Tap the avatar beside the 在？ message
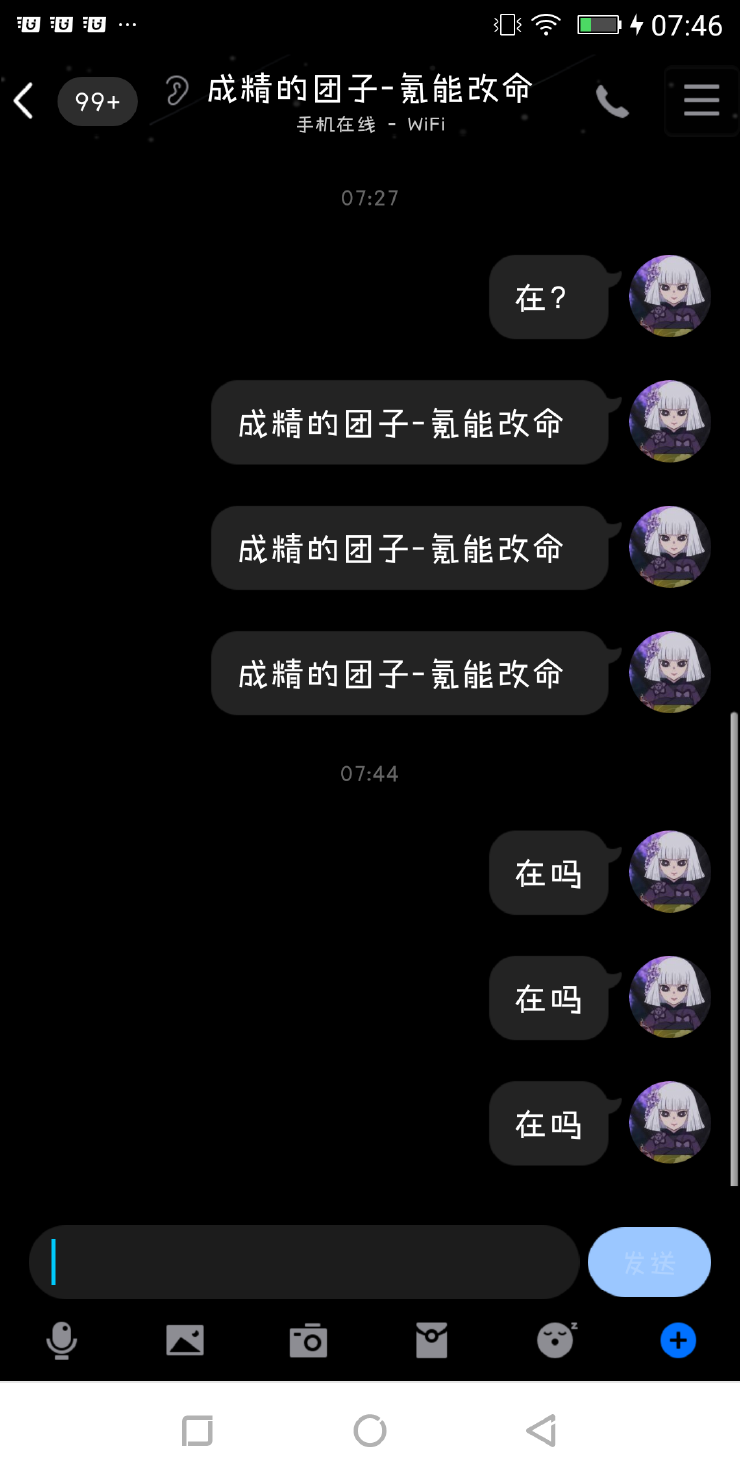The height and width of the screenshot is (1480, 740). point(669,296)
